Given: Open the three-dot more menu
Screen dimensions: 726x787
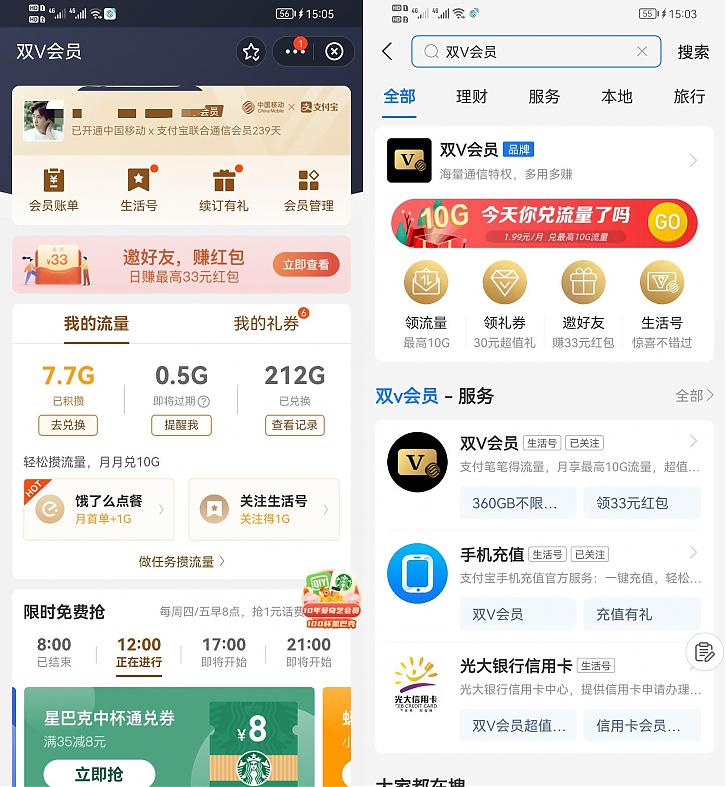Looking at the screenshot, I should (x=295, y=52).
